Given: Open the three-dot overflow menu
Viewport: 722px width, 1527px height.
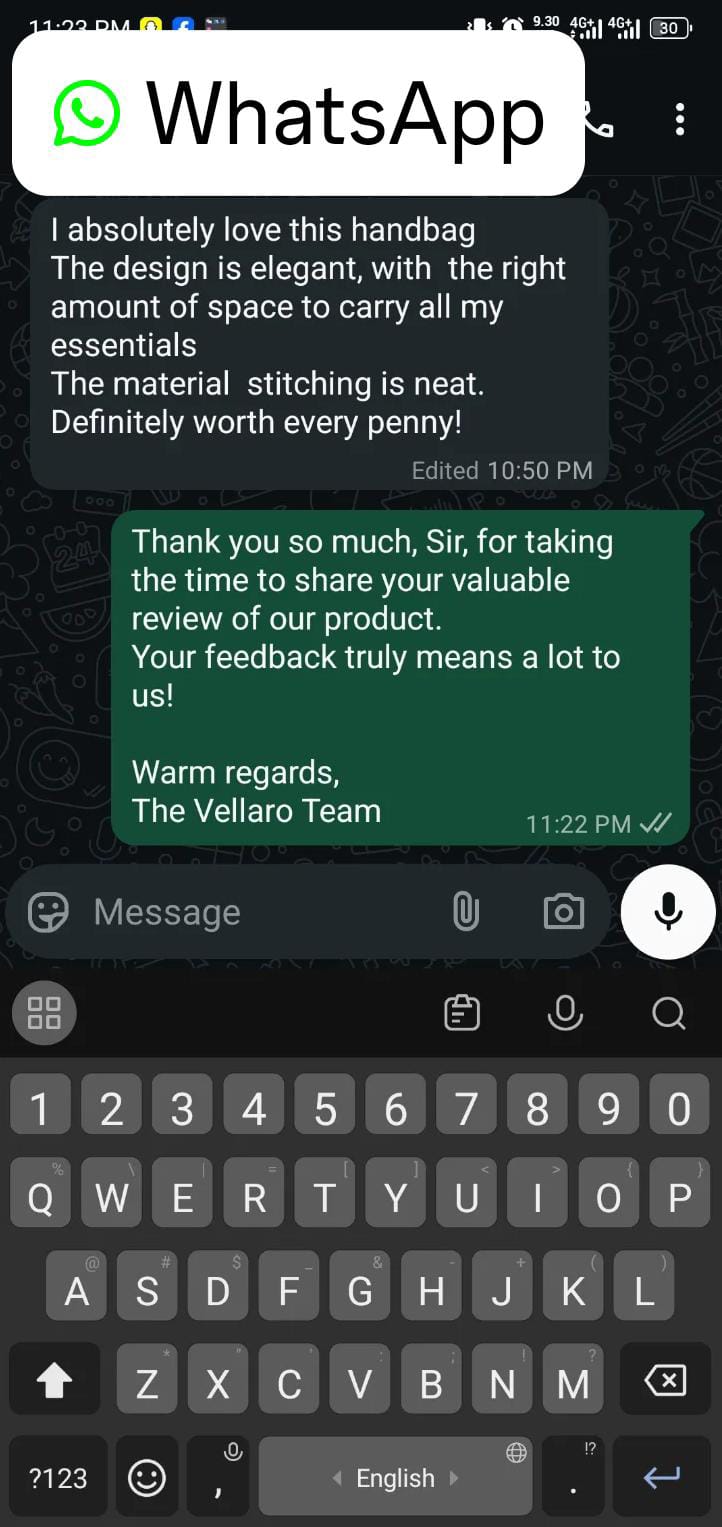Looking at the screenshot, I should (680, 119).
